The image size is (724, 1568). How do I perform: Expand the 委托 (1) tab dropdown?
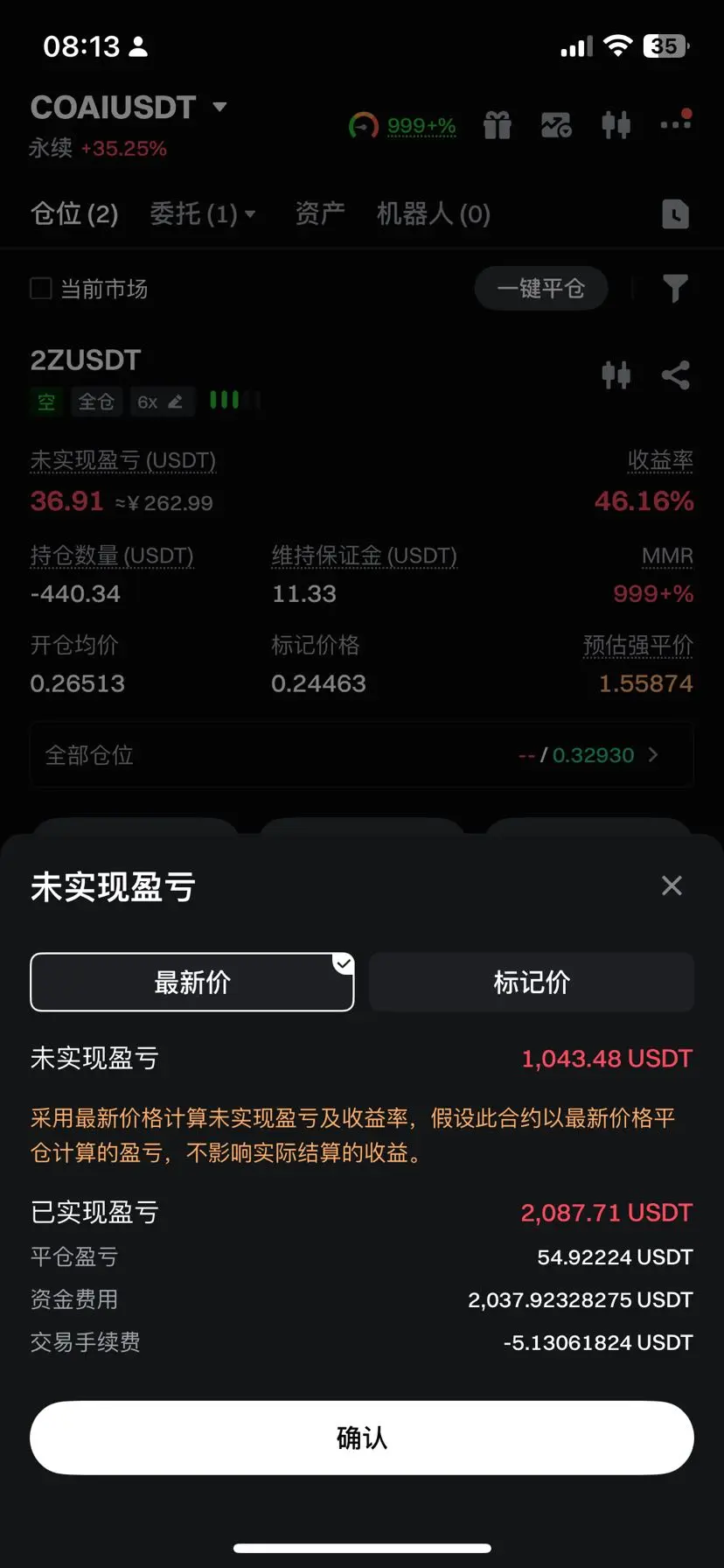203,213
